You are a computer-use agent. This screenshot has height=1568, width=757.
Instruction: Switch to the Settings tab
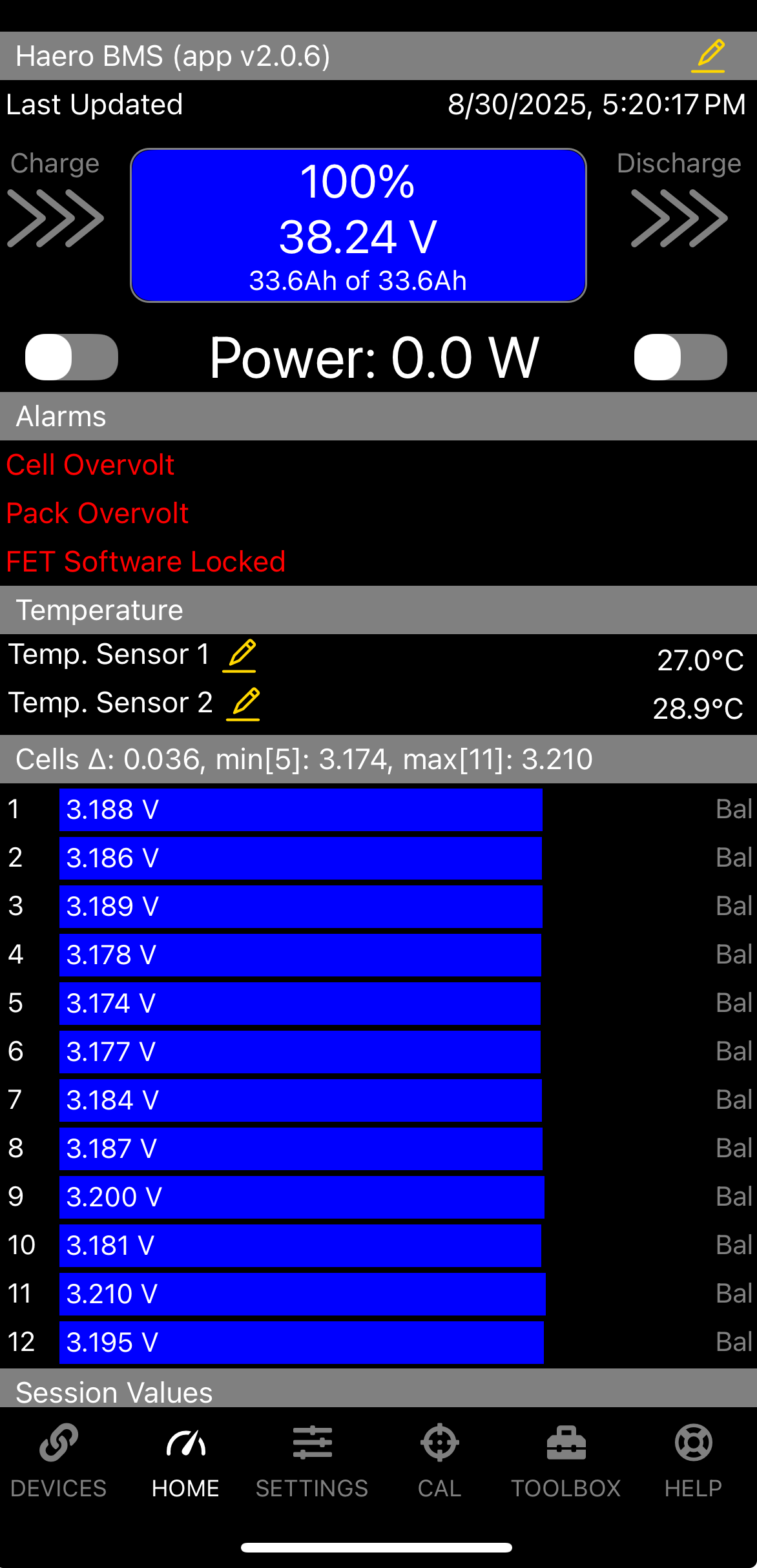click(x=312, y=1461)
